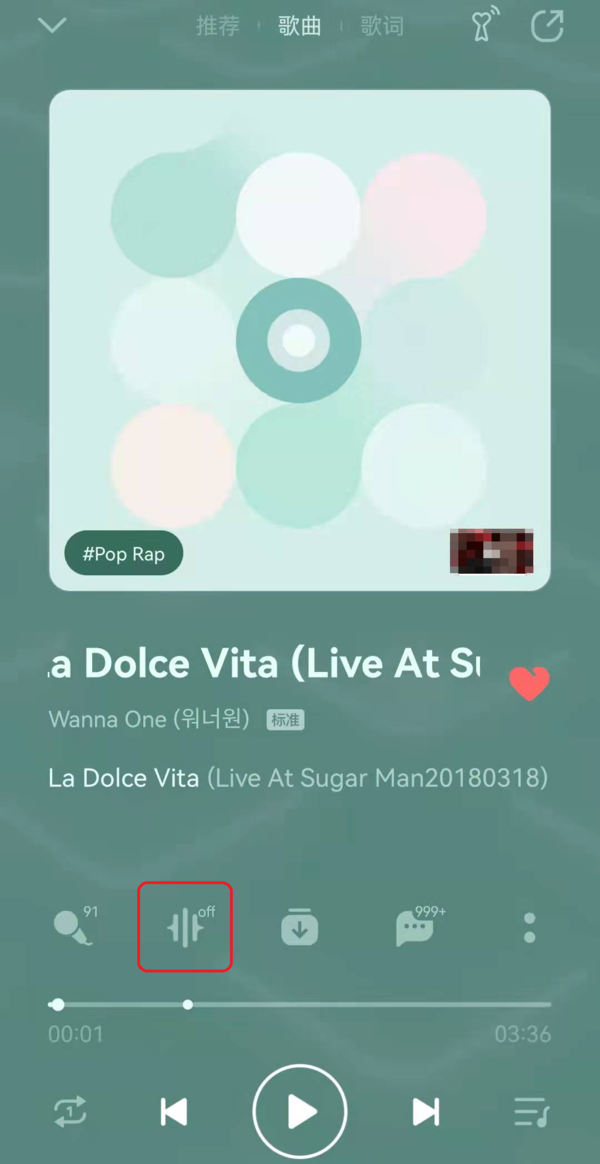Play the song
This screenshot has height=1164, width=600.
coord(300,1111)
